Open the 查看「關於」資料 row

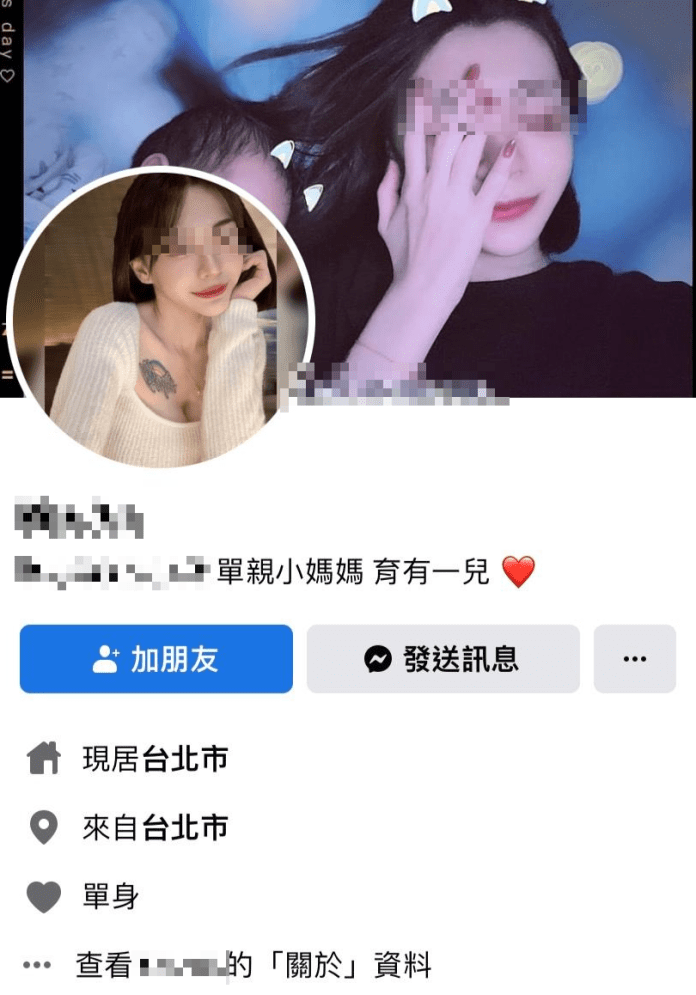pos(253,965)
